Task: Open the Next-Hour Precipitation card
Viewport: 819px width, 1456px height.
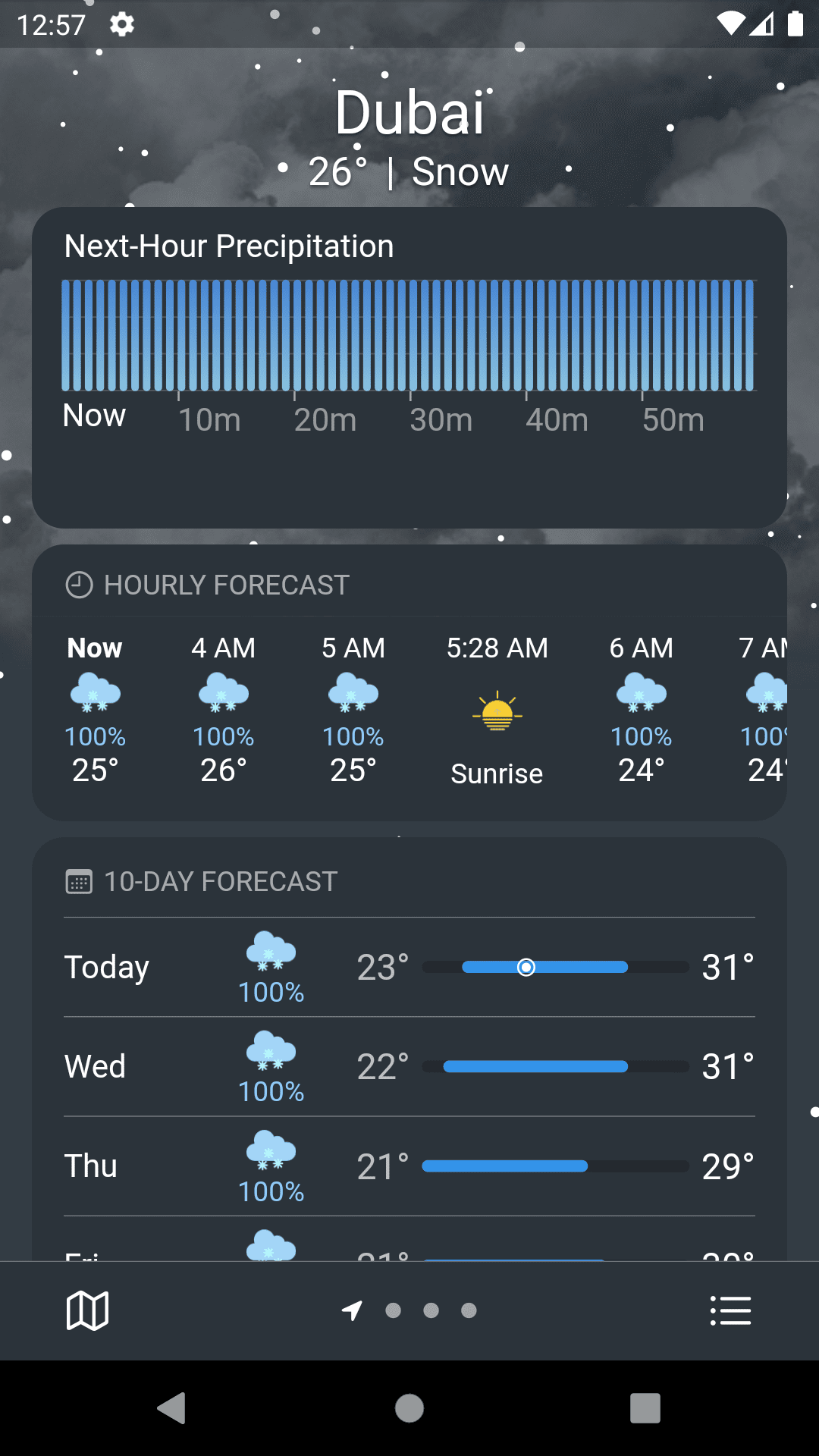Action: point(409,368)
